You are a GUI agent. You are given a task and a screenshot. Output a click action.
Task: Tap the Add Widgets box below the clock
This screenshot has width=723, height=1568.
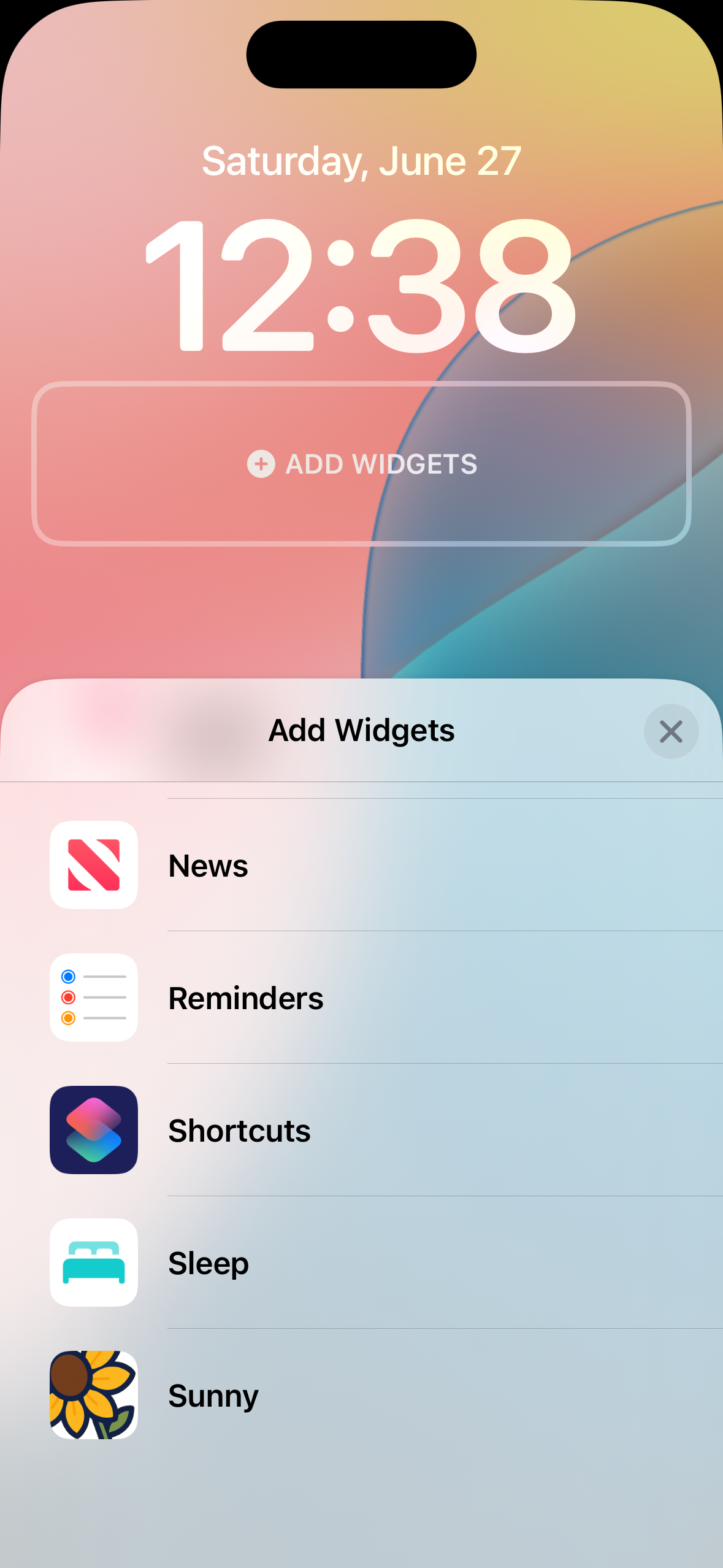(x=362, y=464)
